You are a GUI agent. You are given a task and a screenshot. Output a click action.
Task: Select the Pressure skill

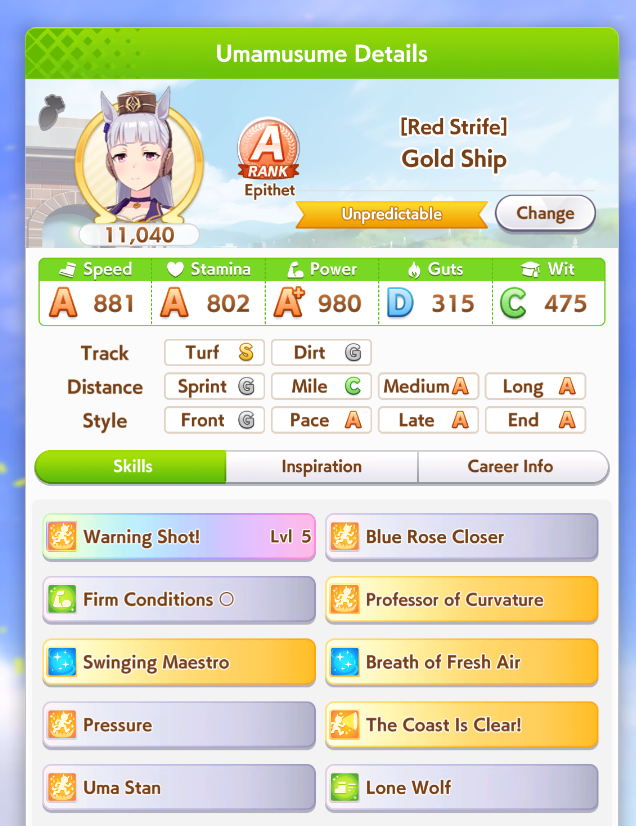[179, 725]
